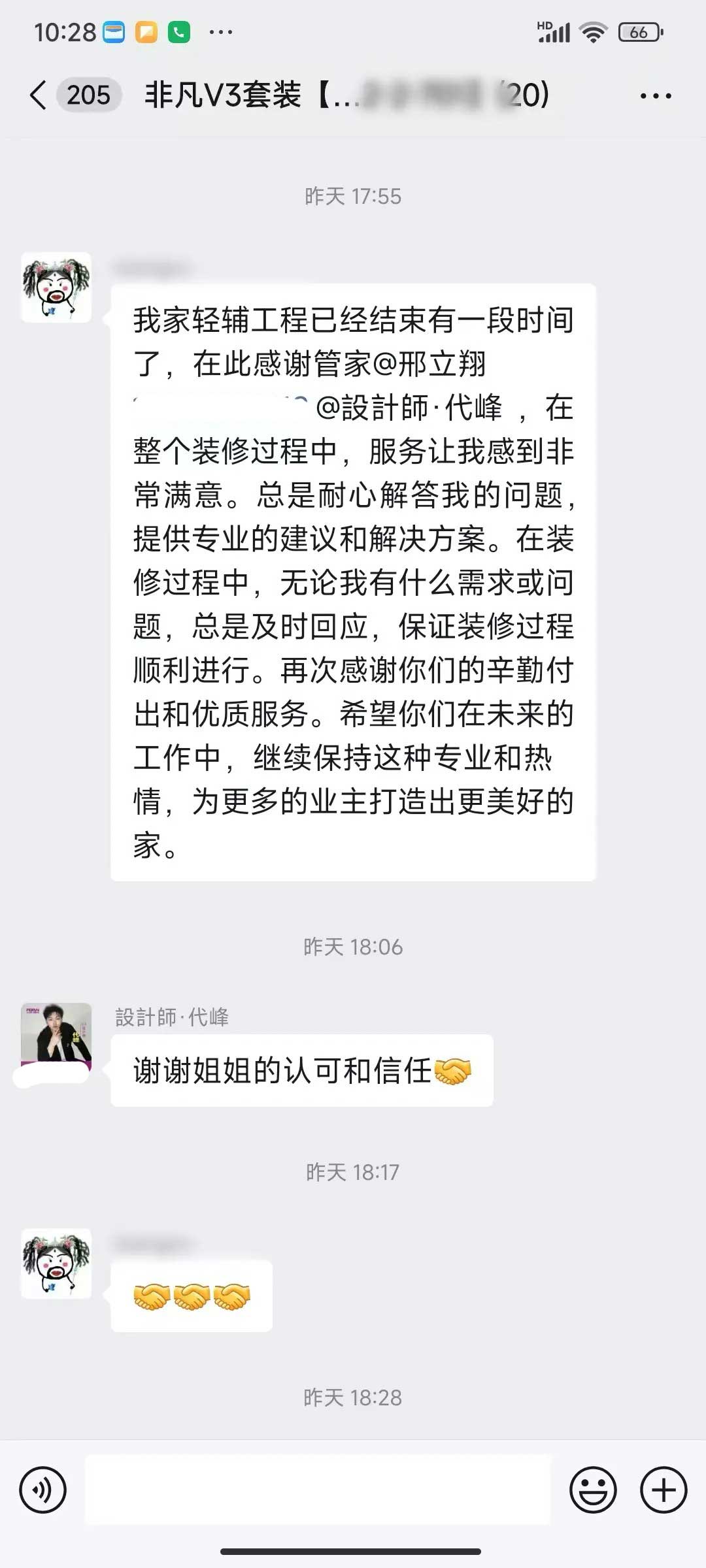Tap the message text input field
Screen dimensions: 706x1568
[x=318, y=1490]
